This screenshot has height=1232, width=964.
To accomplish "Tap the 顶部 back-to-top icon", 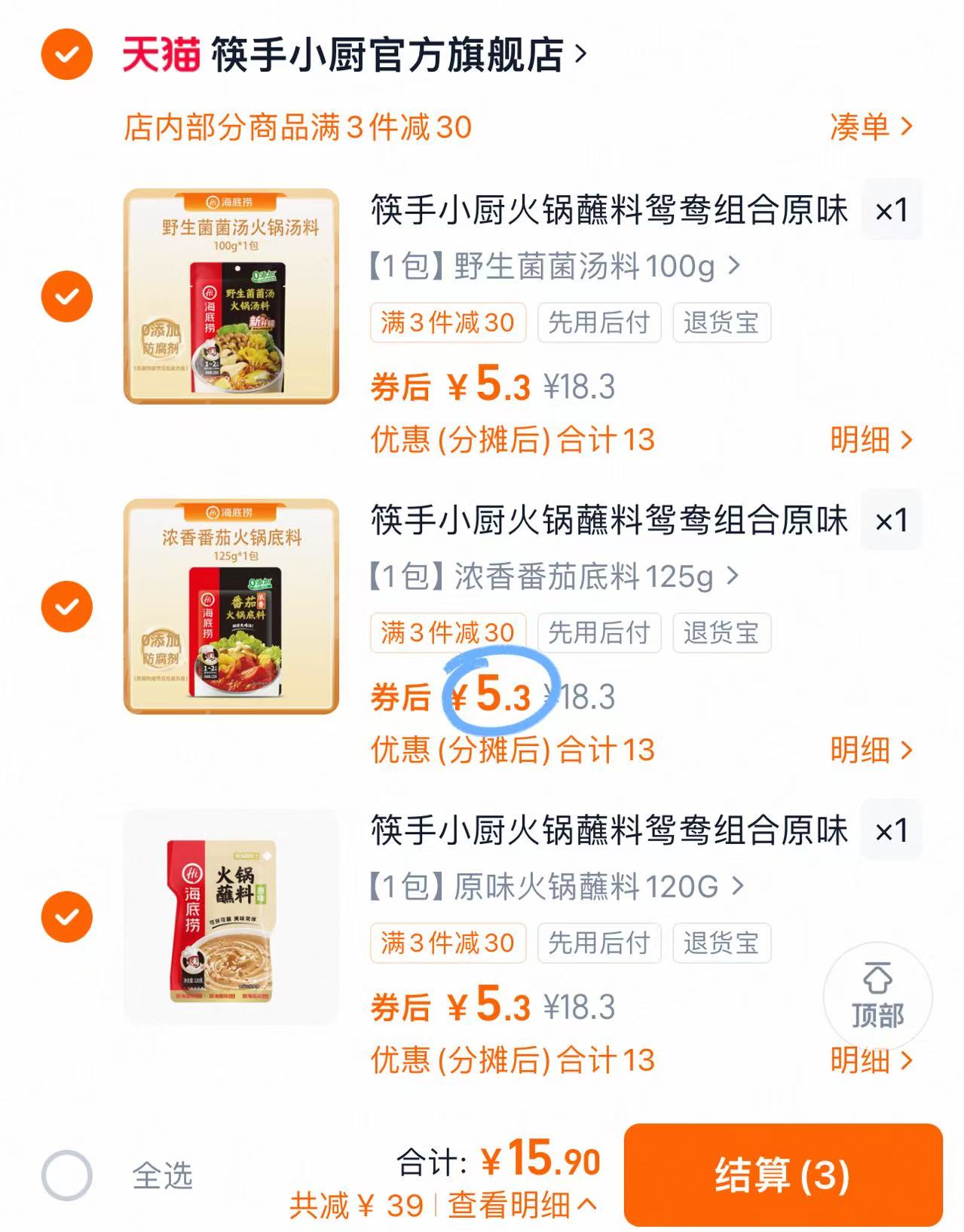I will coord(877,995).
